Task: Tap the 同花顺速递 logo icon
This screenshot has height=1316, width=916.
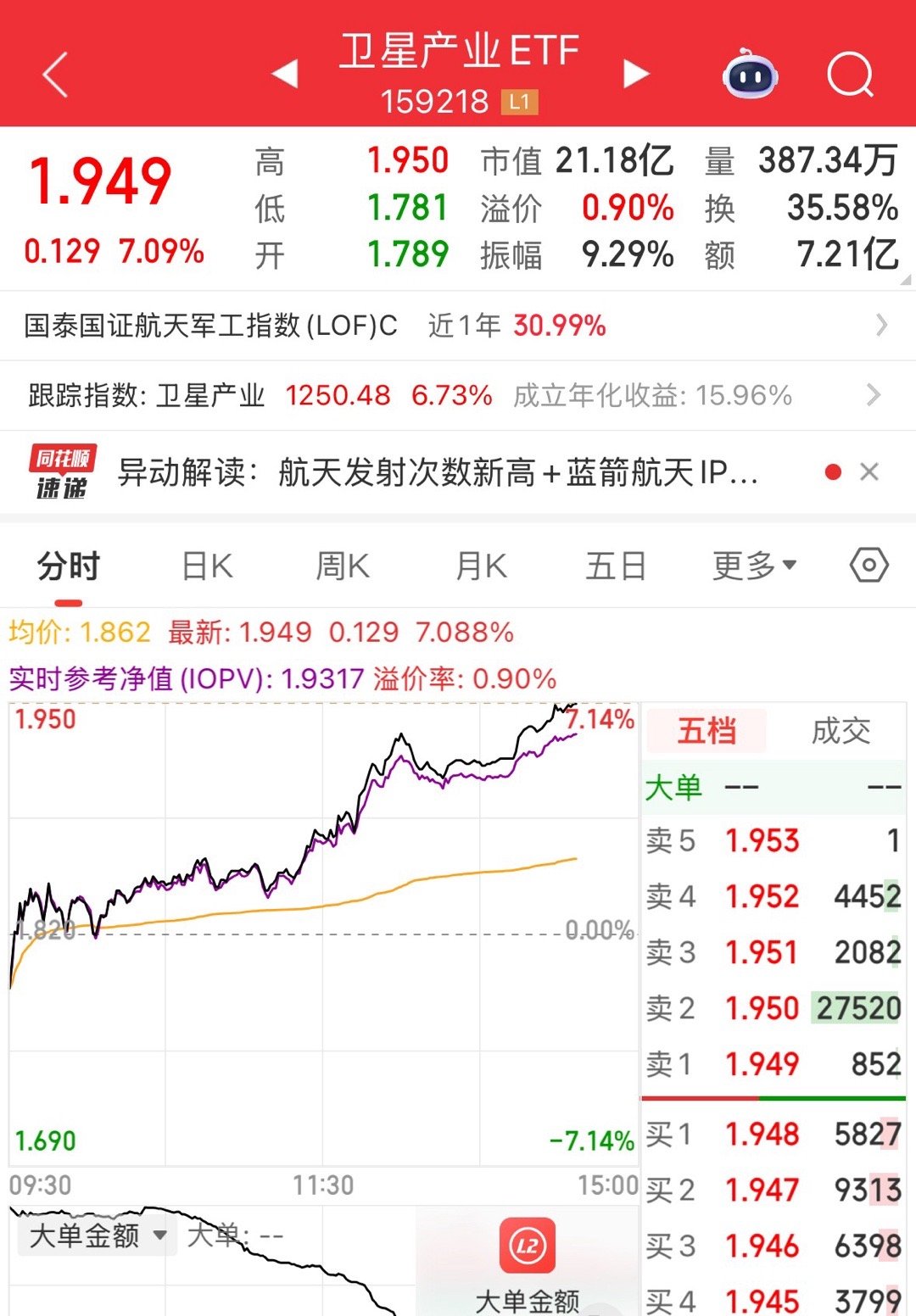Action: pyautogui.click(x=63, y=470)
